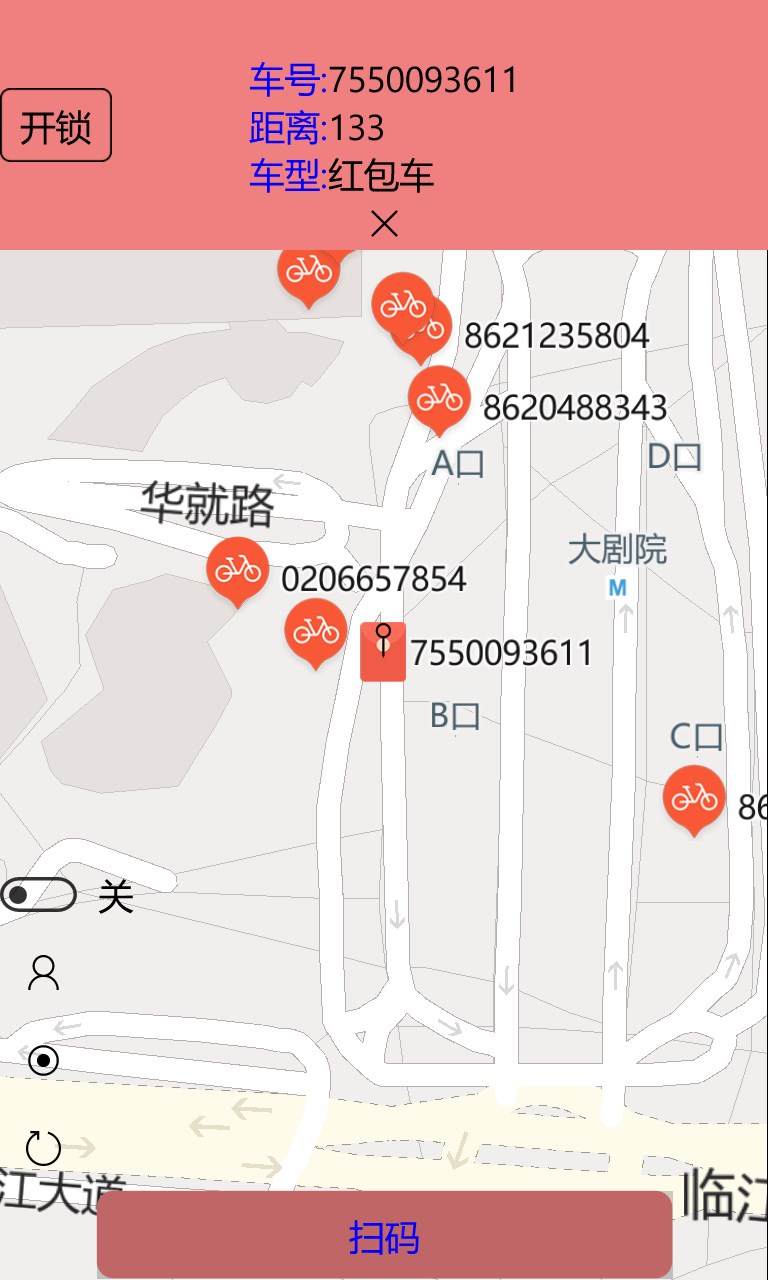The height and width of the screenshot is (1280, 768).
Task: Center map on current location
Action: pos(43,1060)
